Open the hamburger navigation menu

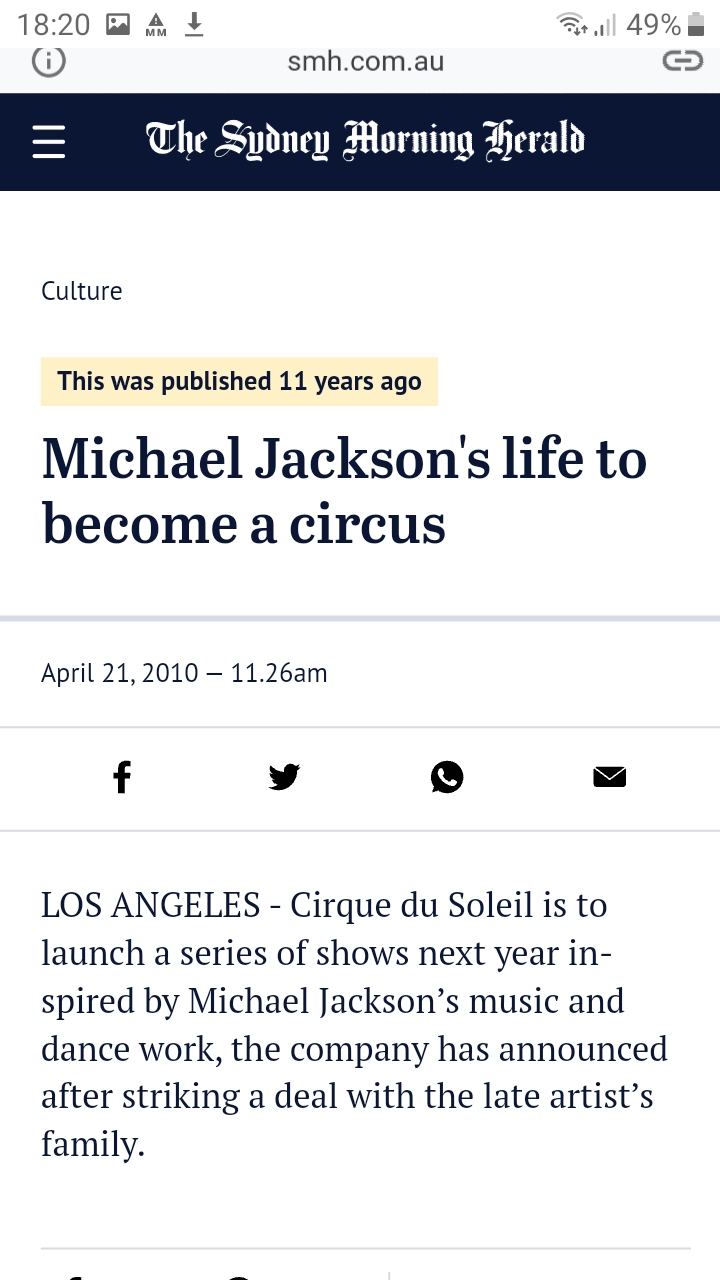point(48,141)
